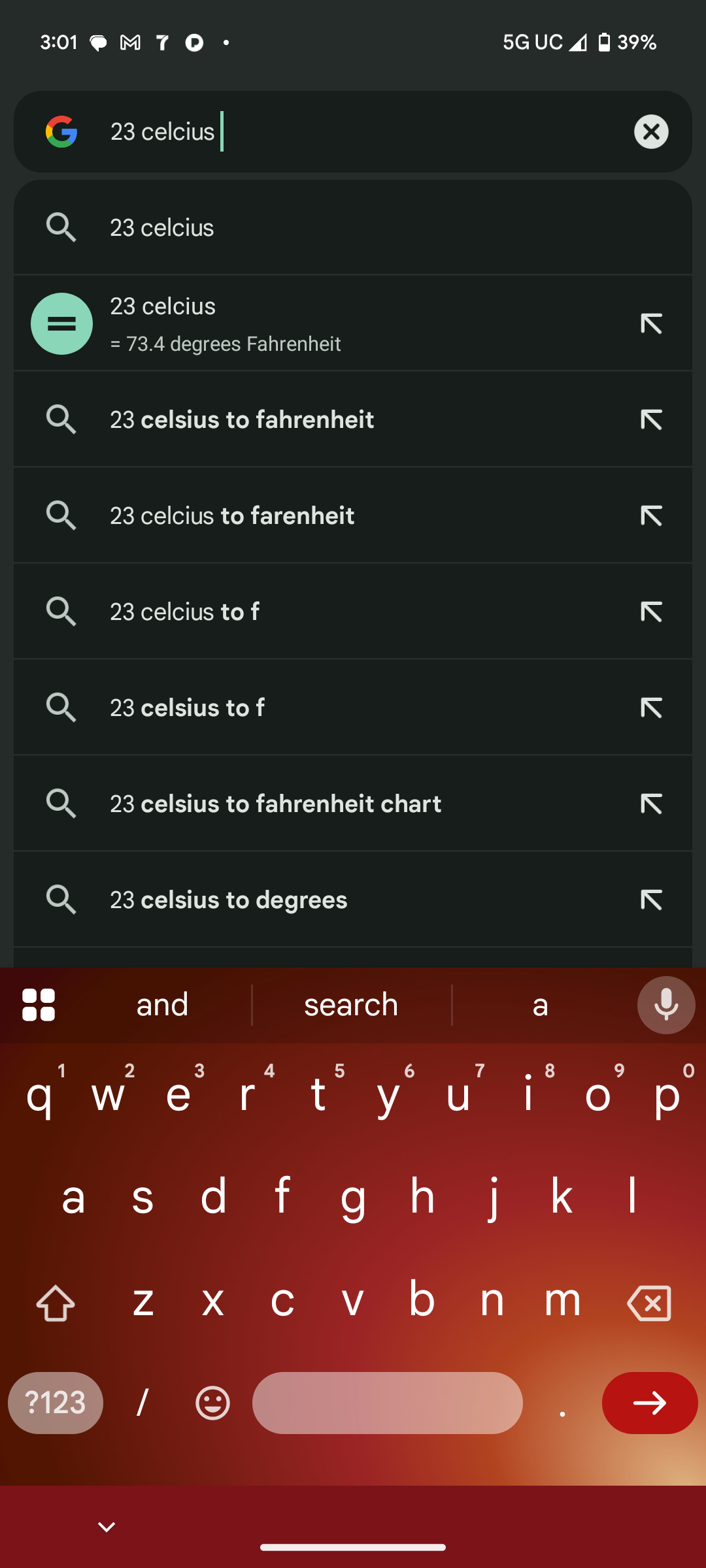Hide the keyboard with down chevron

point(107,1527)
